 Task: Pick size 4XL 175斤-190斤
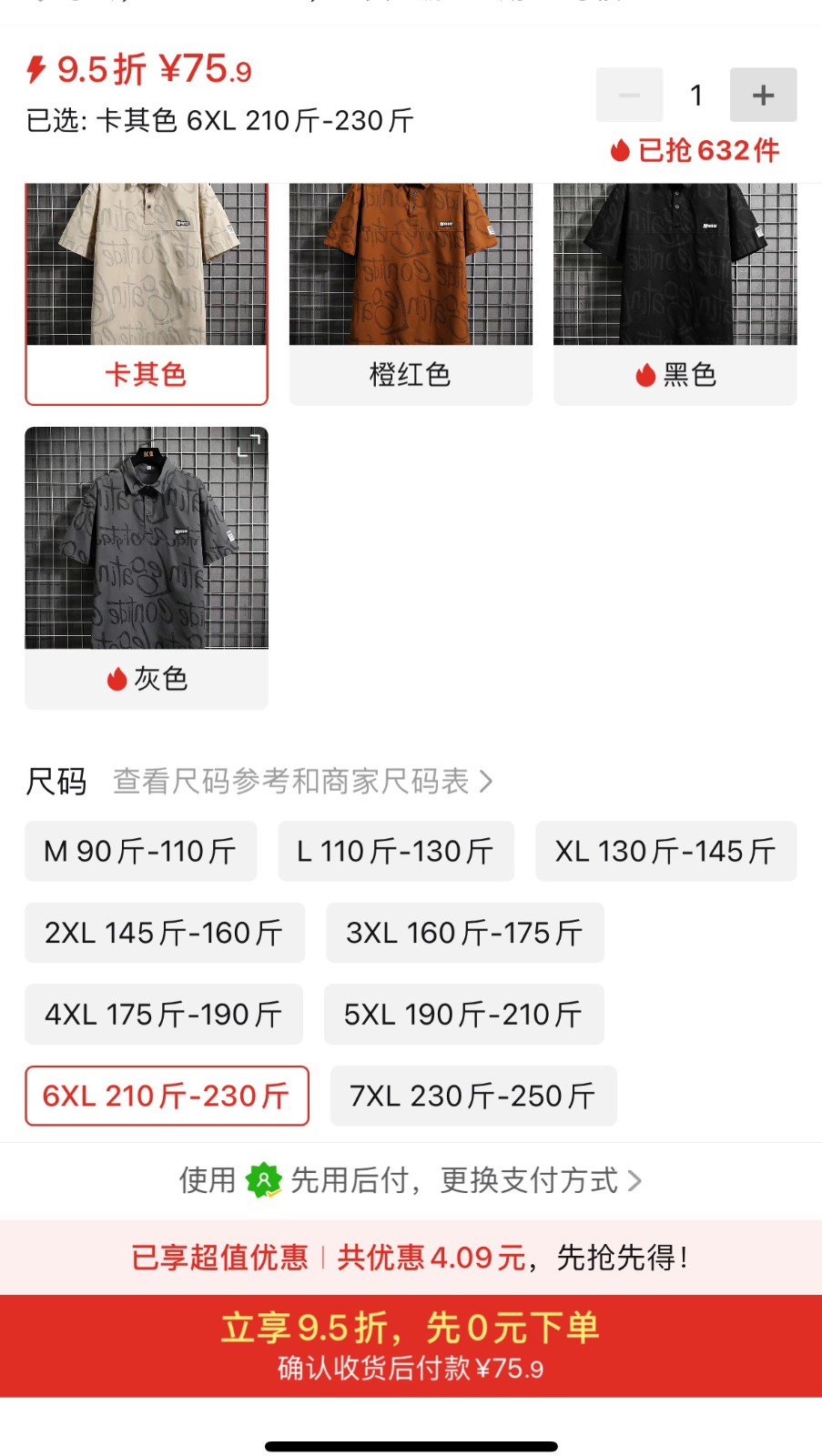click(164, 1015)
